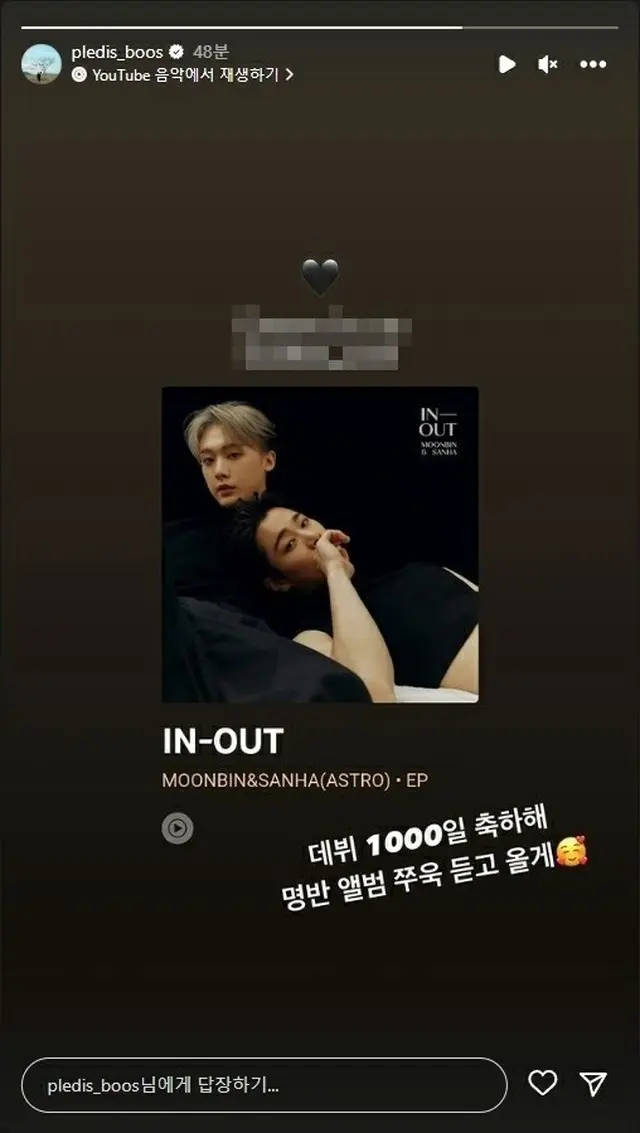Open the three-dot overflow menu
This screenshot has width=640, height=1133.
coord(593,64)
